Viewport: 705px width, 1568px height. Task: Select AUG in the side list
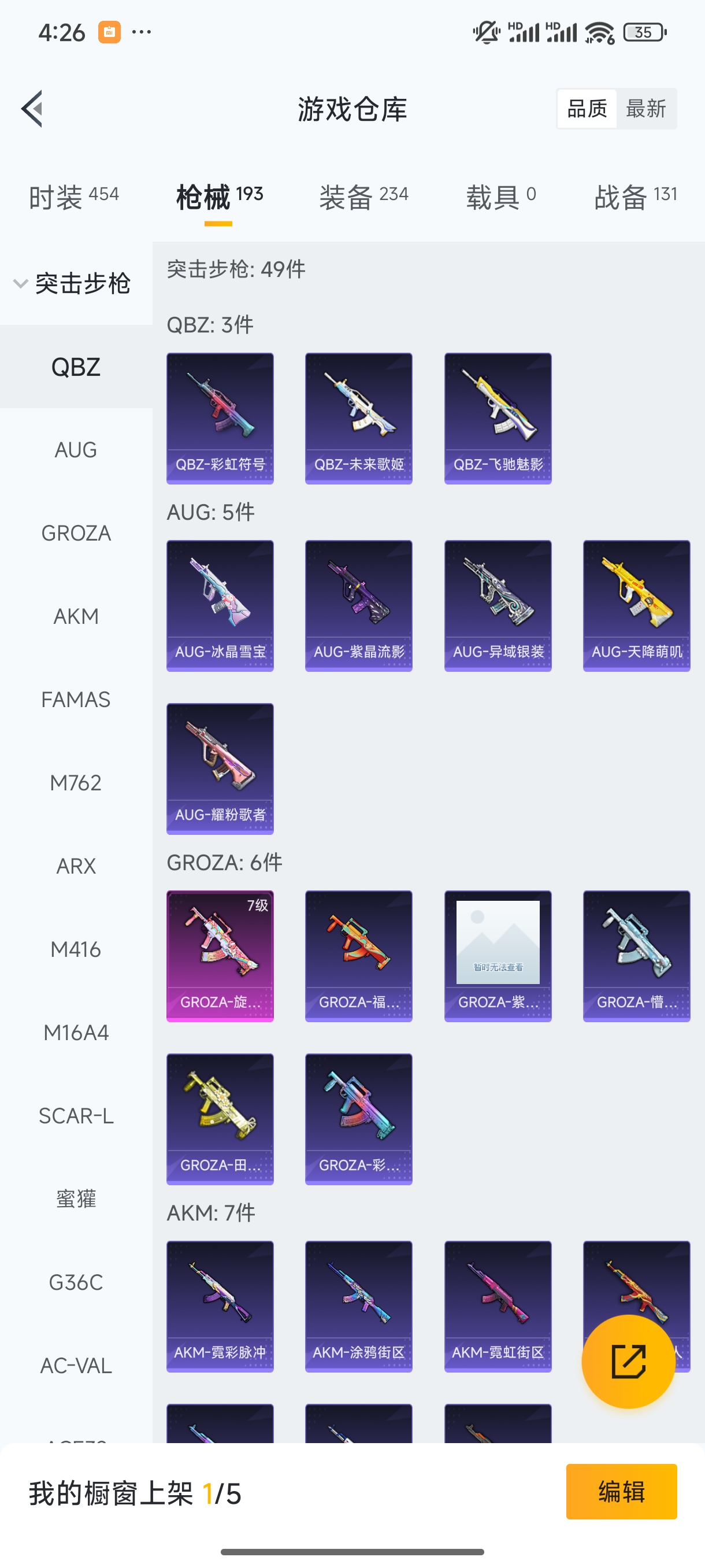[76, 450]
